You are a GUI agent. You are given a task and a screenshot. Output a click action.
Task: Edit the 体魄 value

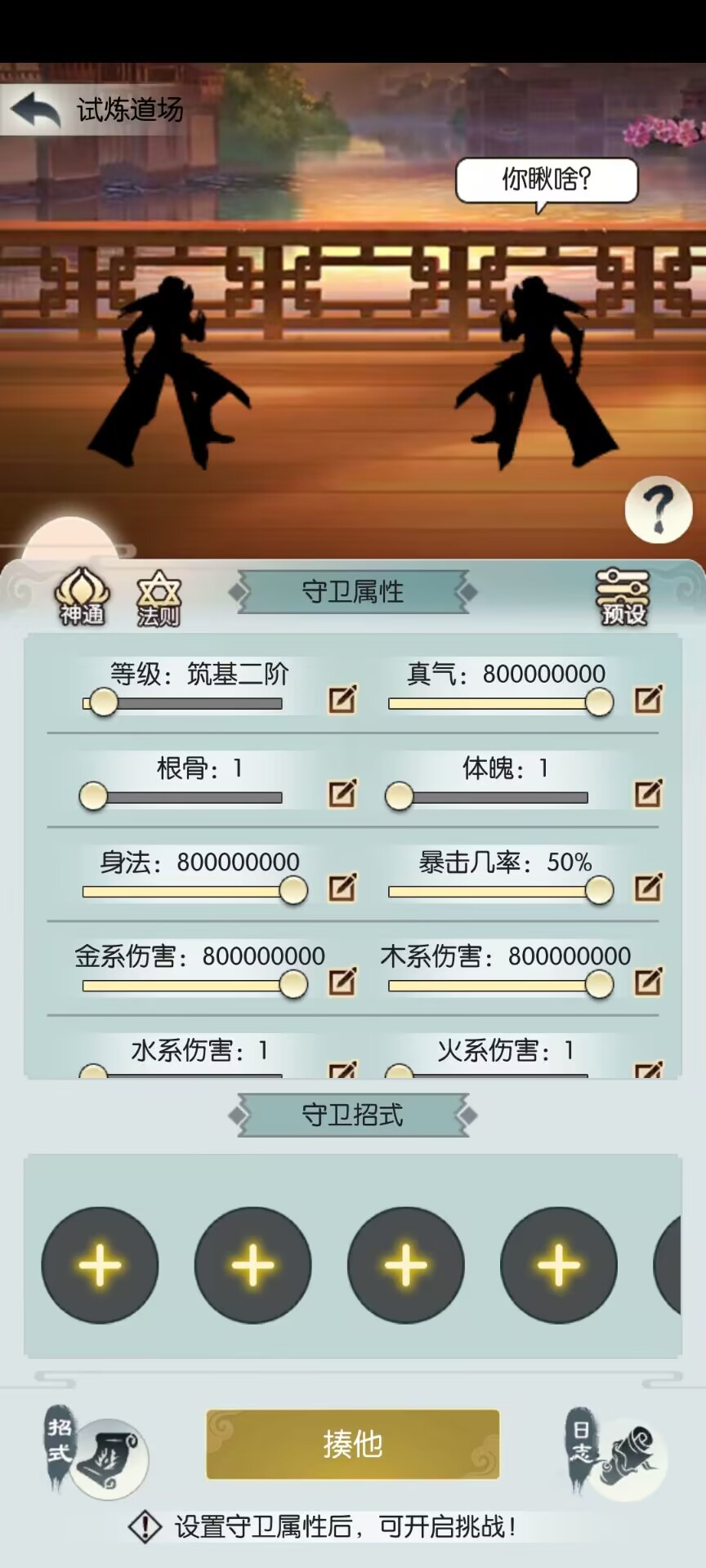(x=648, y=794)
